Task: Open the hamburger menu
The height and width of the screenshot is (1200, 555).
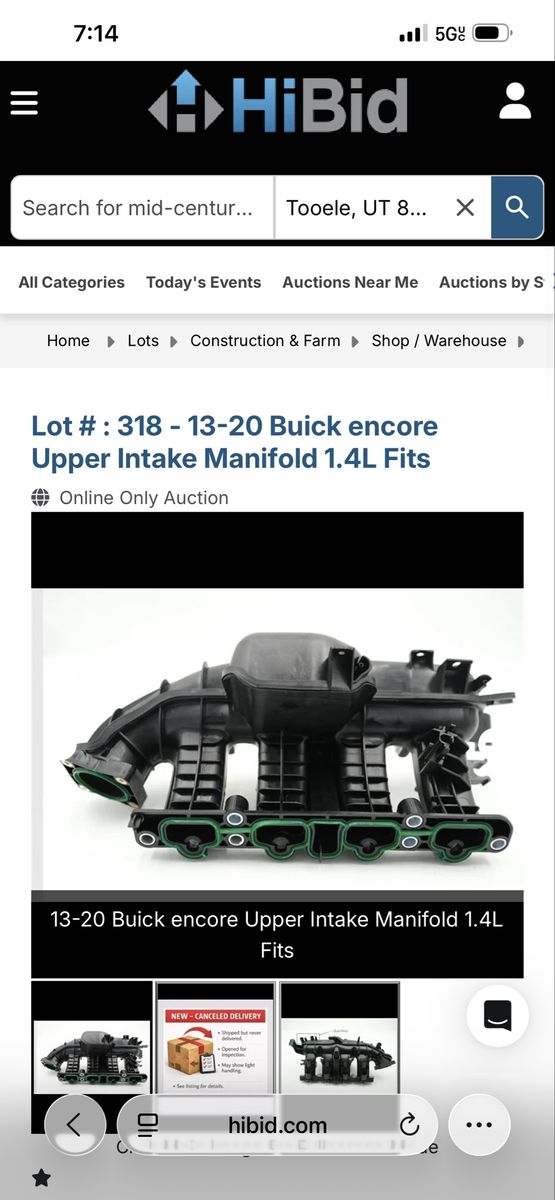Action: pyautogui.click(x=24, y=103)
